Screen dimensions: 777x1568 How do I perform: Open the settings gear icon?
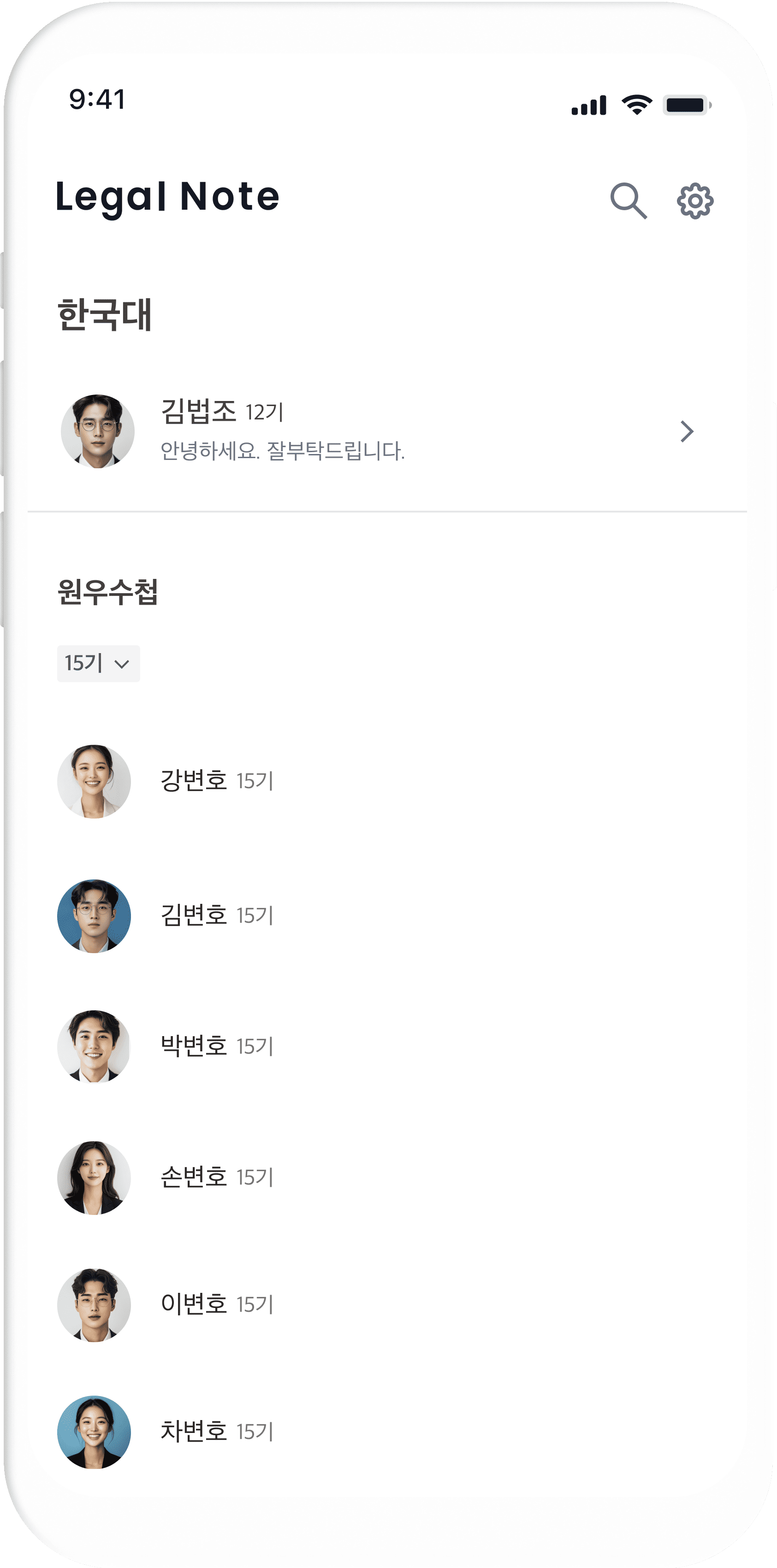pos(695,201)
